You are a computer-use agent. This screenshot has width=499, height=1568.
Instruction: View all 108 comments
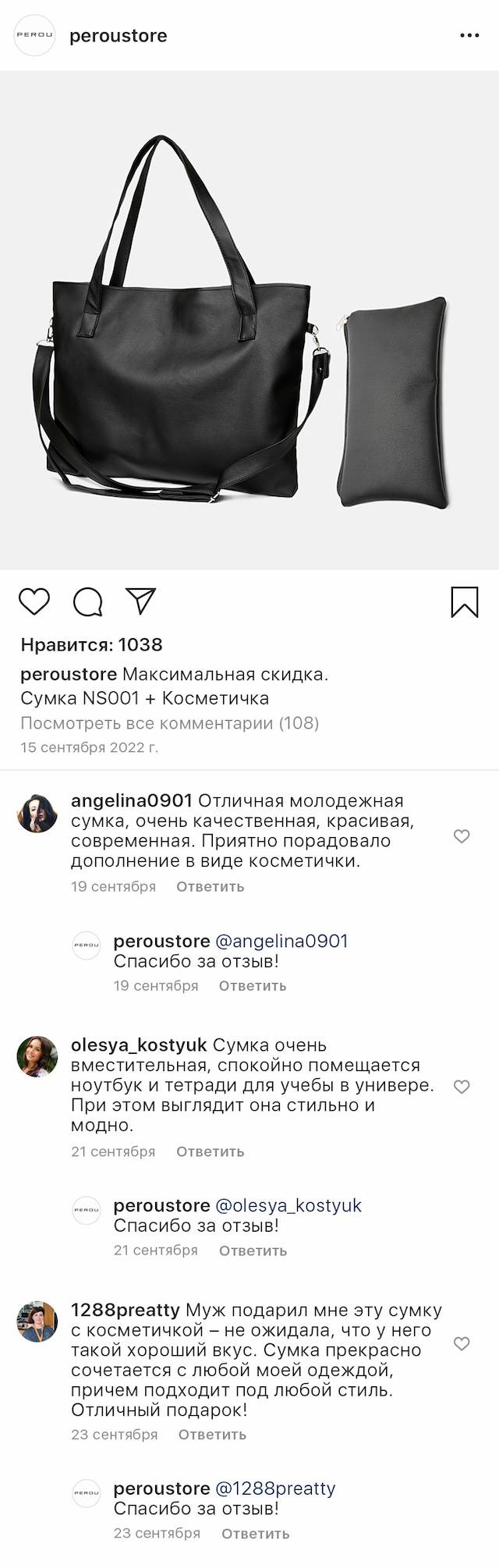169,723
